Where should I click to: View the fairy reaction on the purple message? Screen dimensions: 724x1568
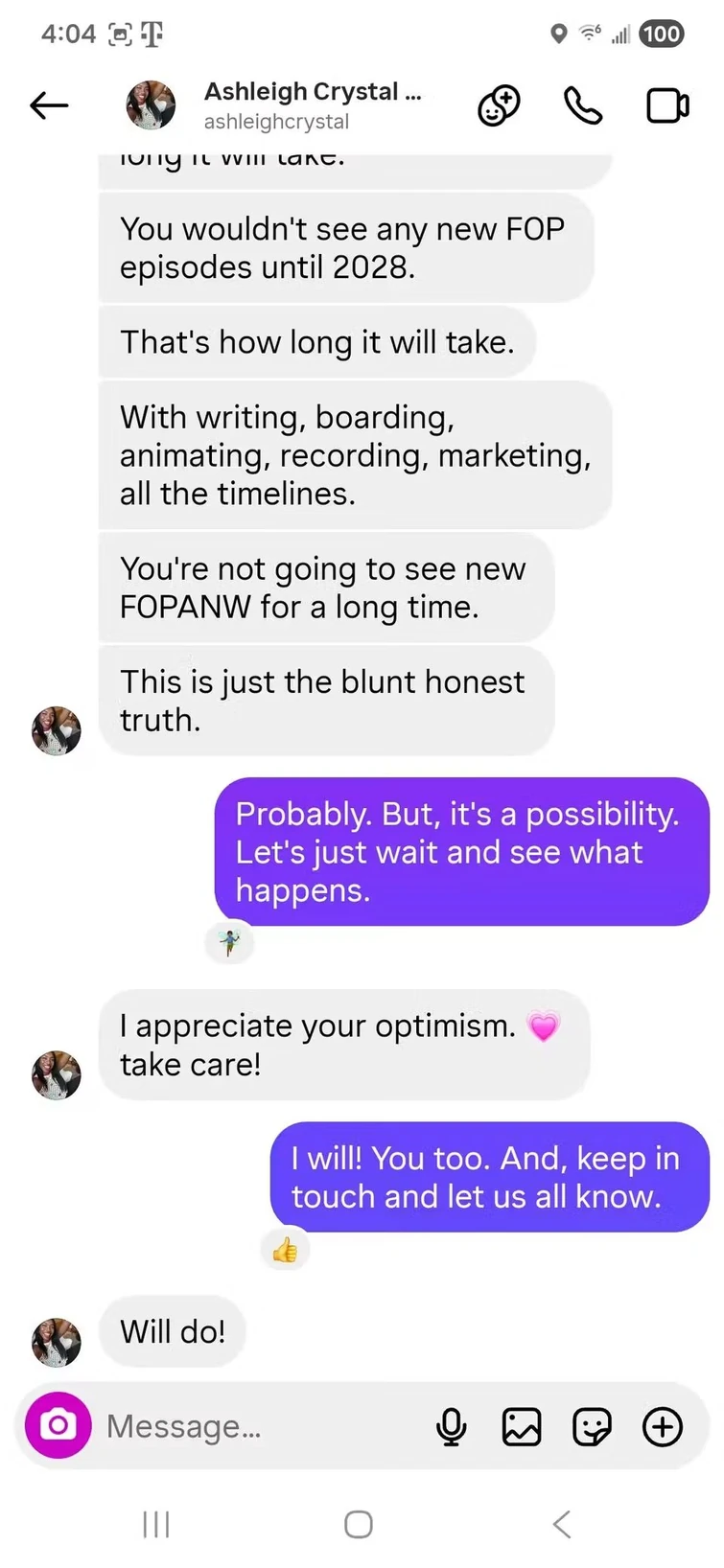tap(230, 943)
